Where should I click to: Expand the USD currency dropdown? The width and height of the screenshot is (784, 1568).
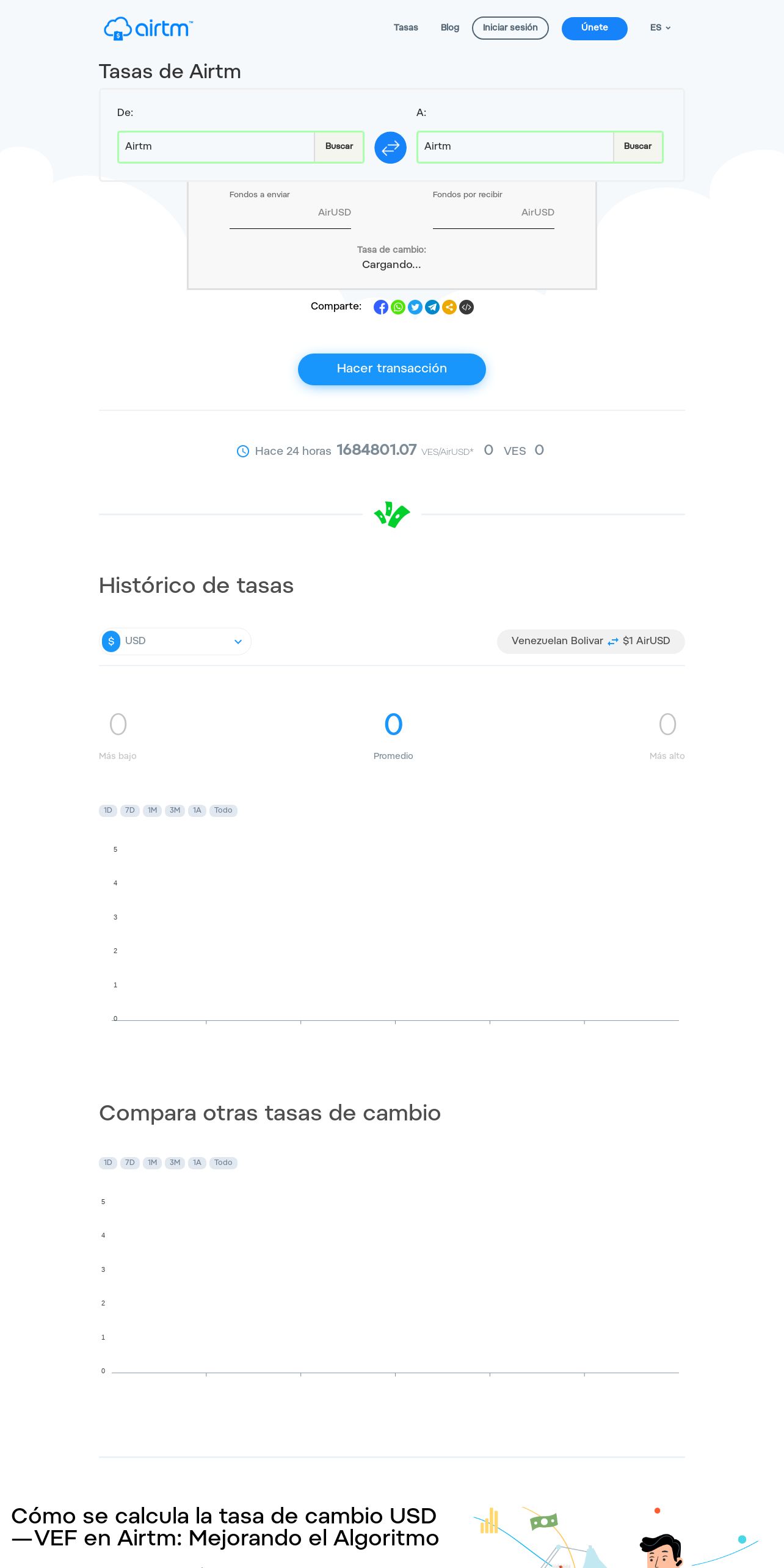175,641
